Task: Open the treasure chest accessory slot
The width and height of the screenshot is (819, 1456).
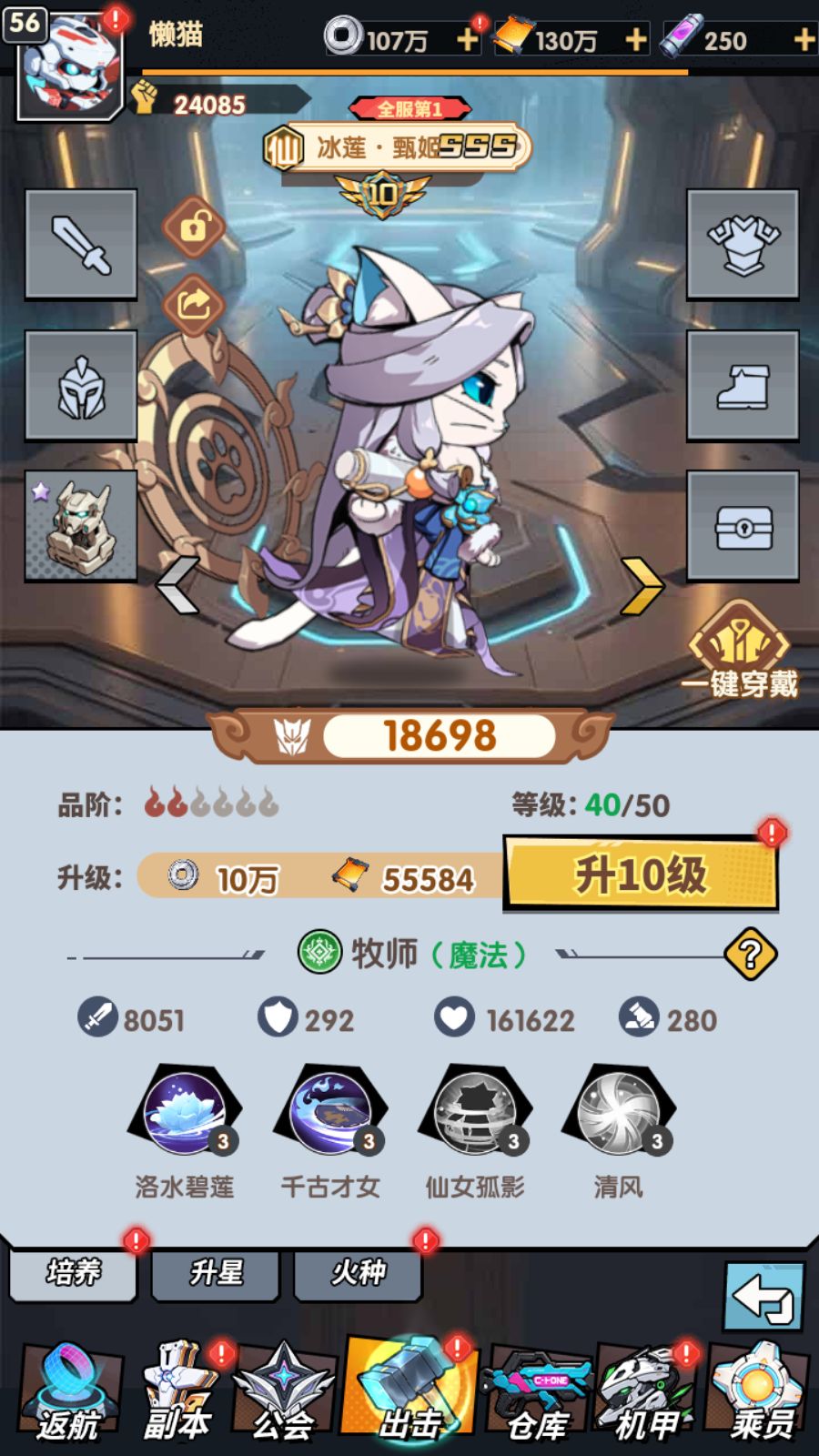Action: (x=743, y=526)
